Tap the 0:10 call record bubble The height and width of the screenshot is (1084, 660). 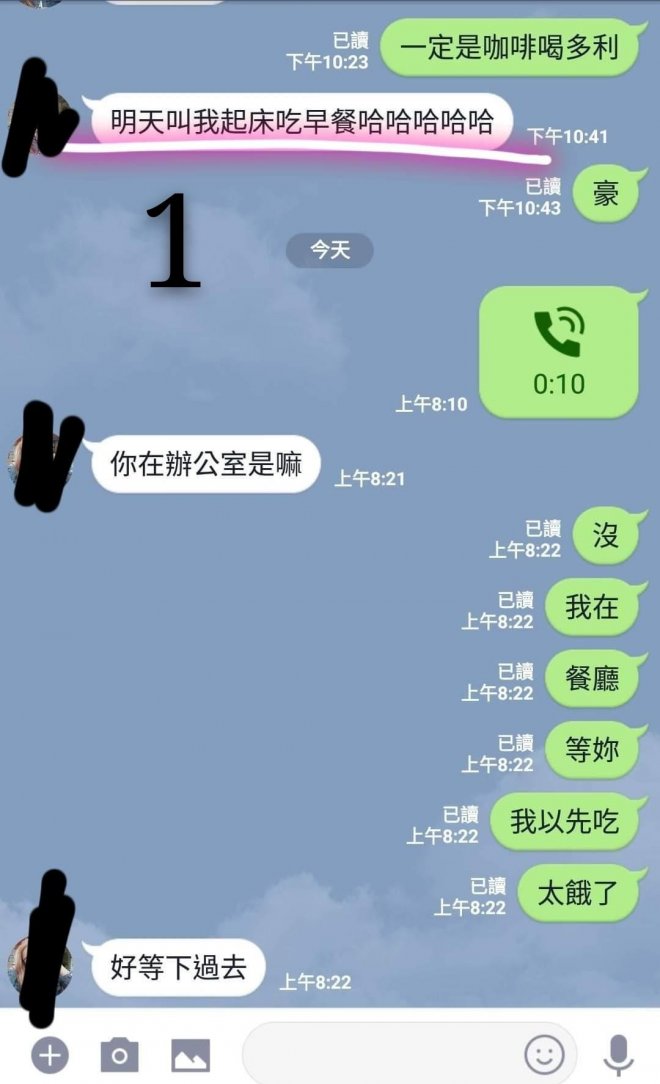point(558,352)
